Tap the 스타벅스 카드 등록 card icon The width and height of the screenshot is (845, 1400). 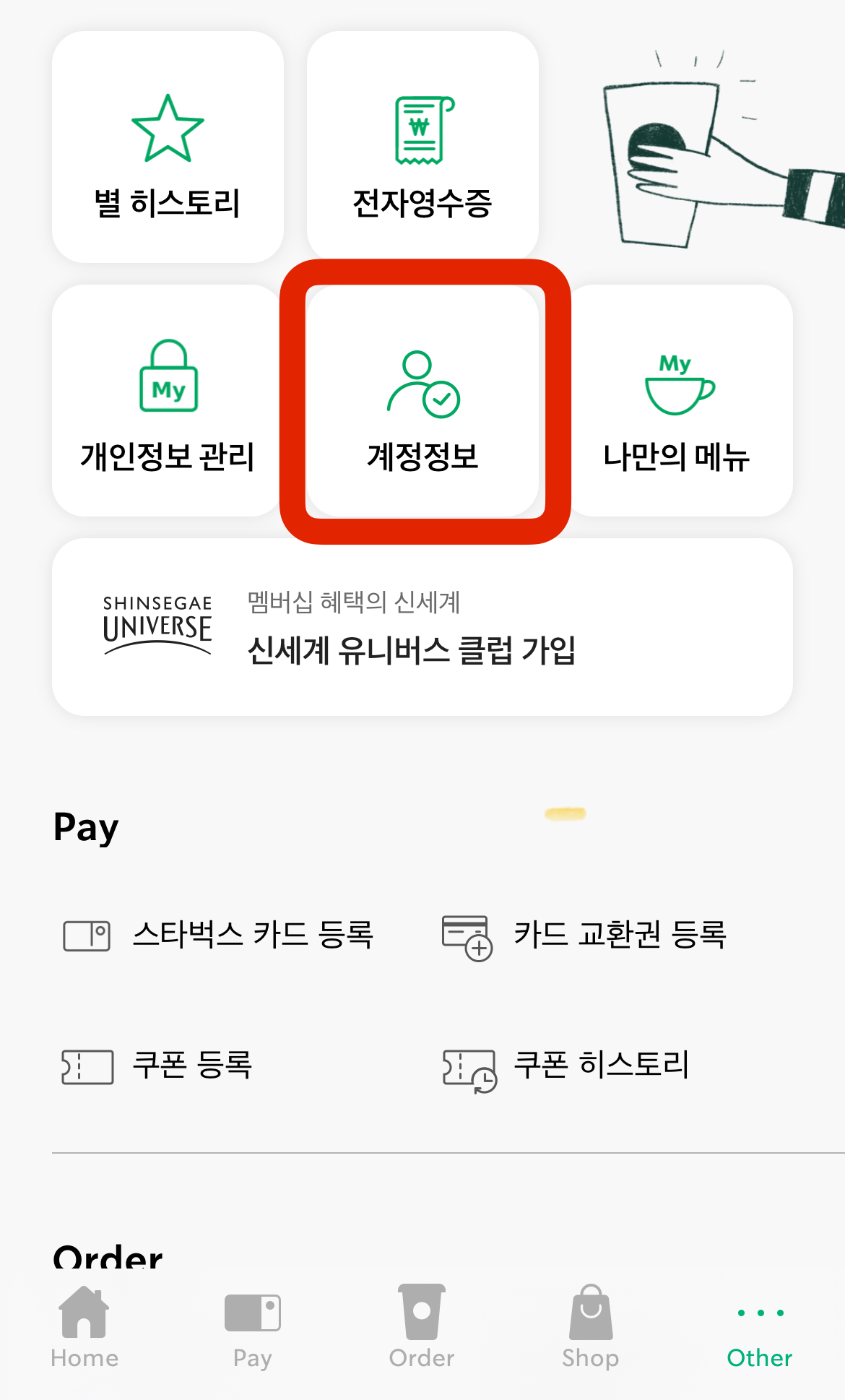point(84,936)
